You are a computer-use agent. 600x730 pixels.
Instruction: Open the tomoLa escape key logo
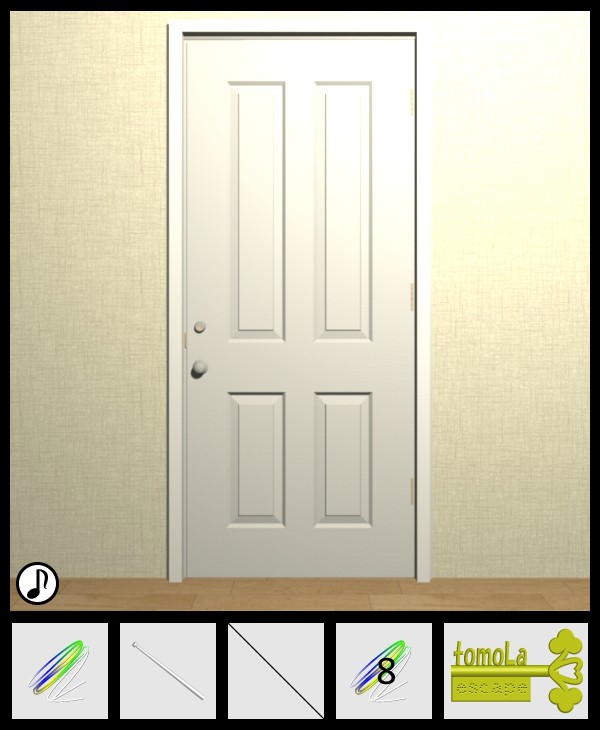[517, 671]
